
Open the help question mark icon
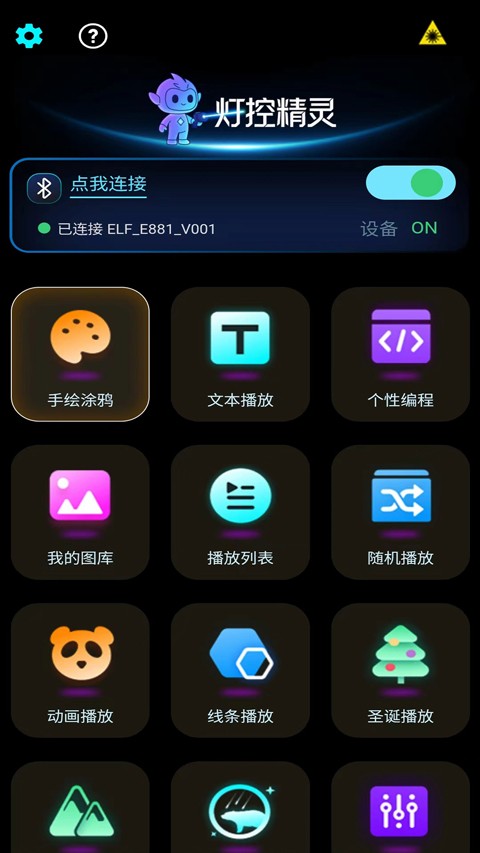point(93,36)
